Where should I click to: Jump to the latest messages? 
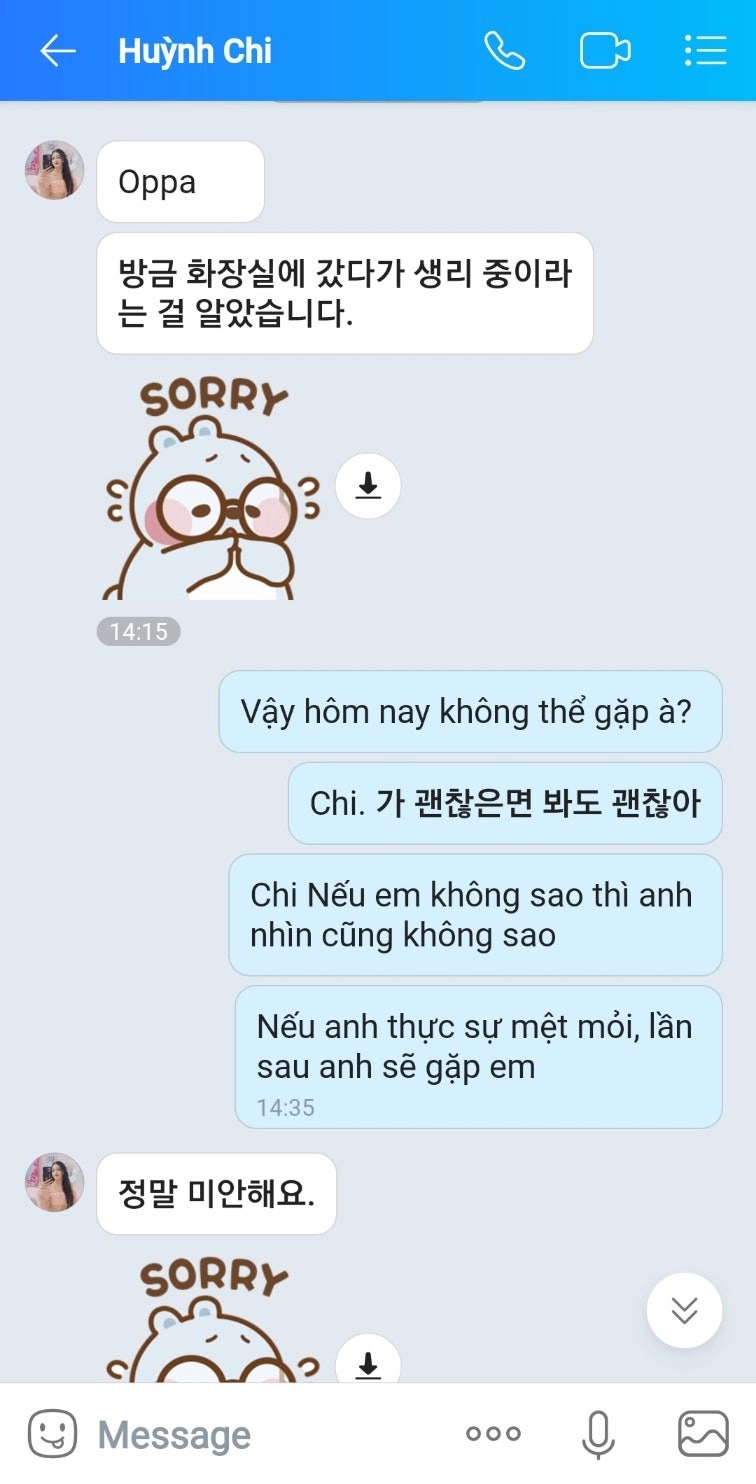(x=684, y=1310)
